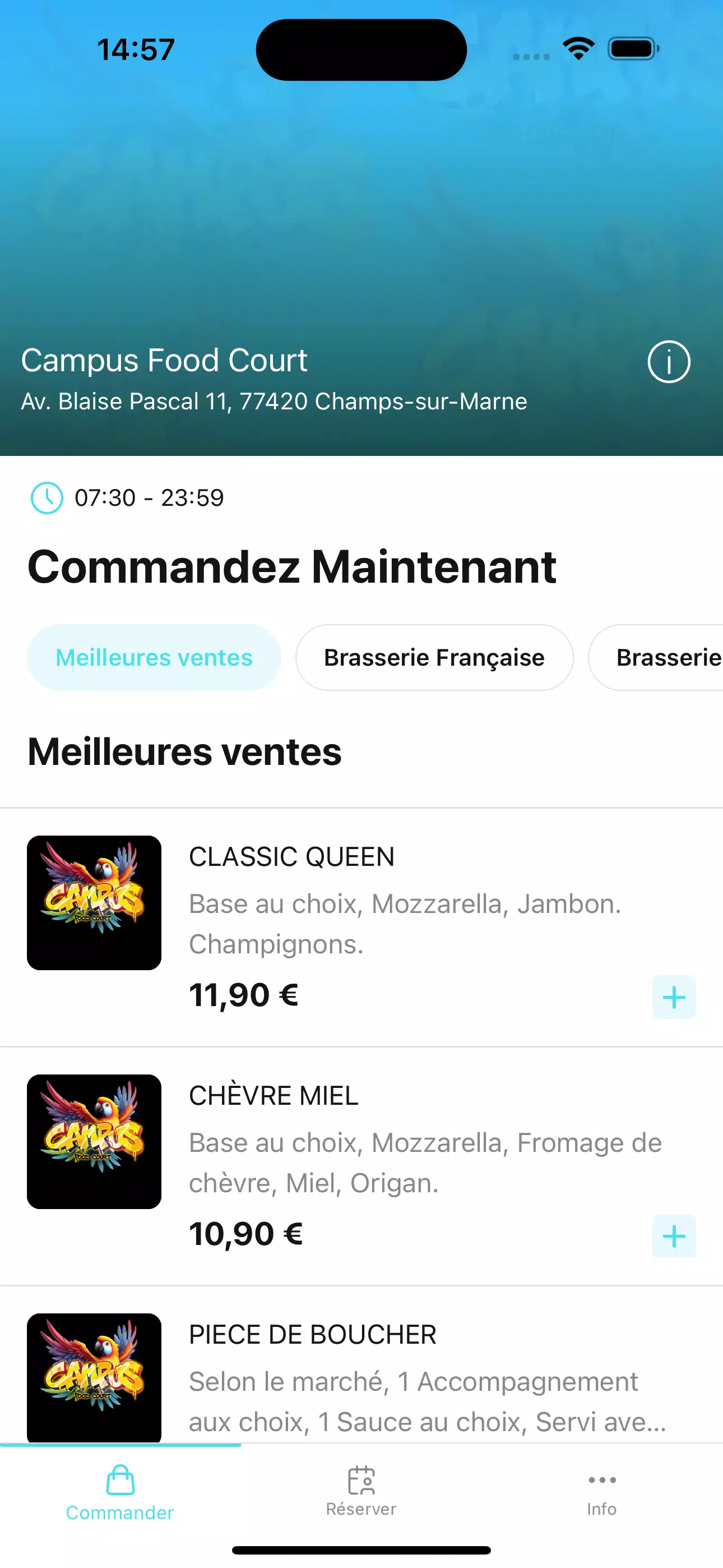Switch to the Brasserie Française category
Viewport: 723px width, 1568px height.
pyautogui.click(x=434, y=657)
